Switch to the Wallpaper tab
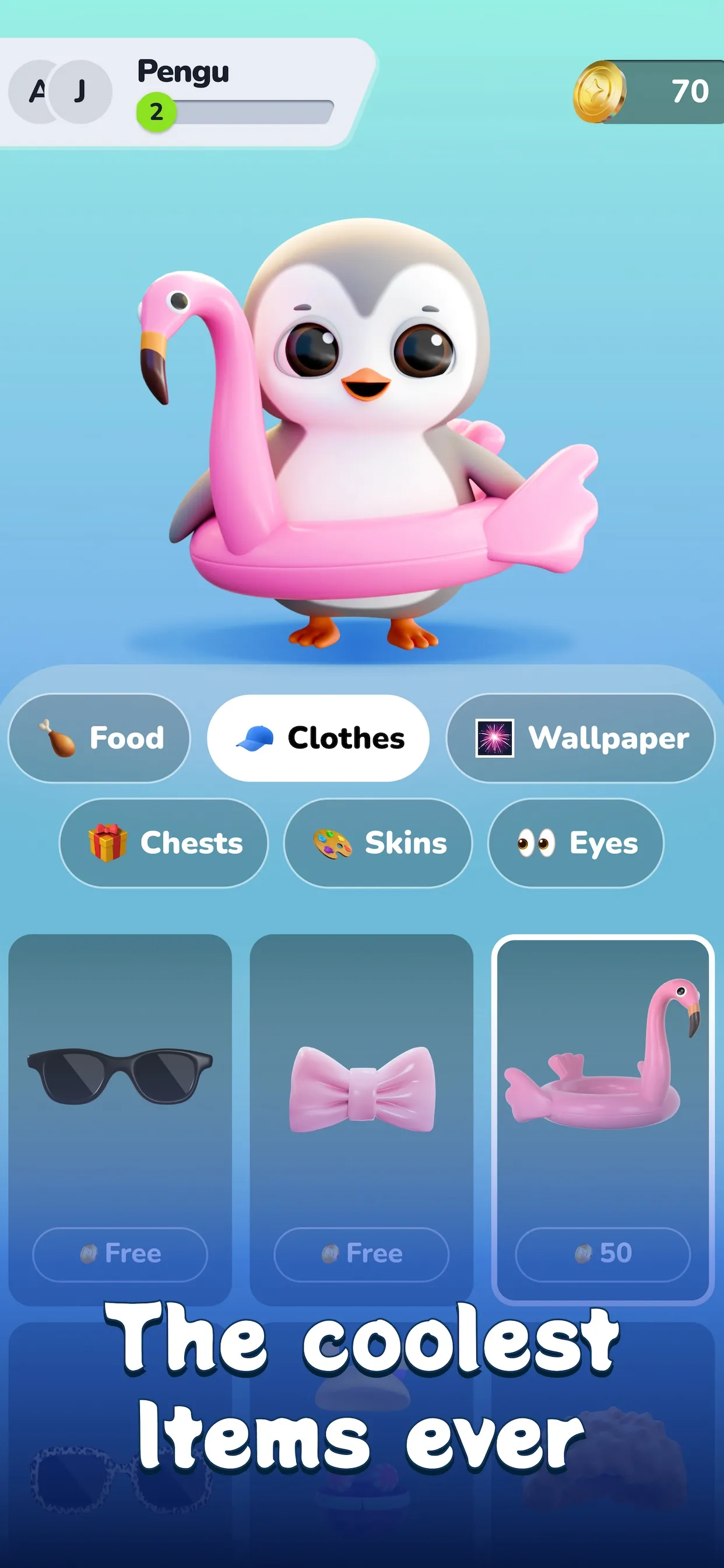The width and height of the screenshot is (724, 1568). coord(580,738)
